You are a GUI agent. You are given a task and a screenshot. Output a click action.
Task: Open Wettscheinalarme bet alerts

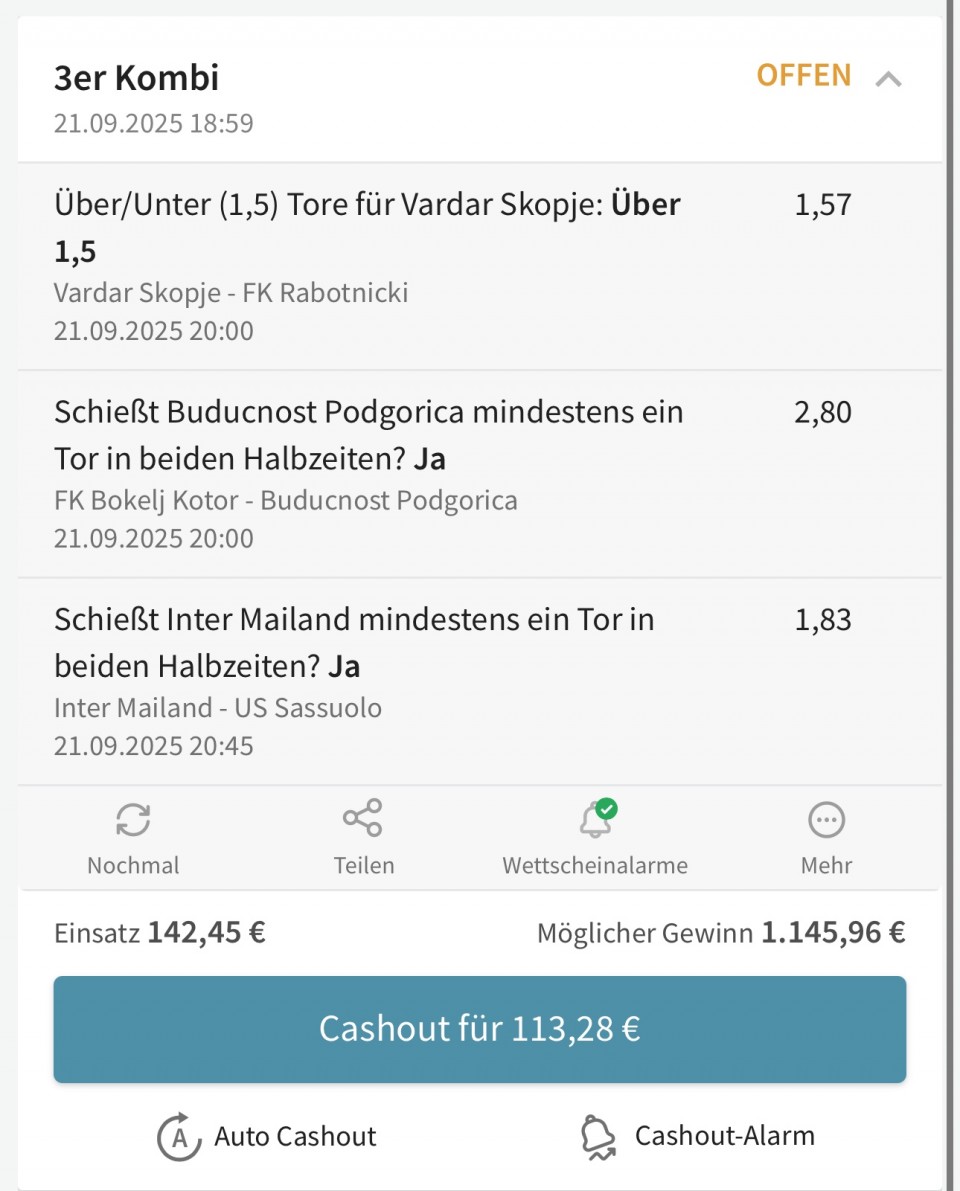pyautogui.click(x=595, y=838)
